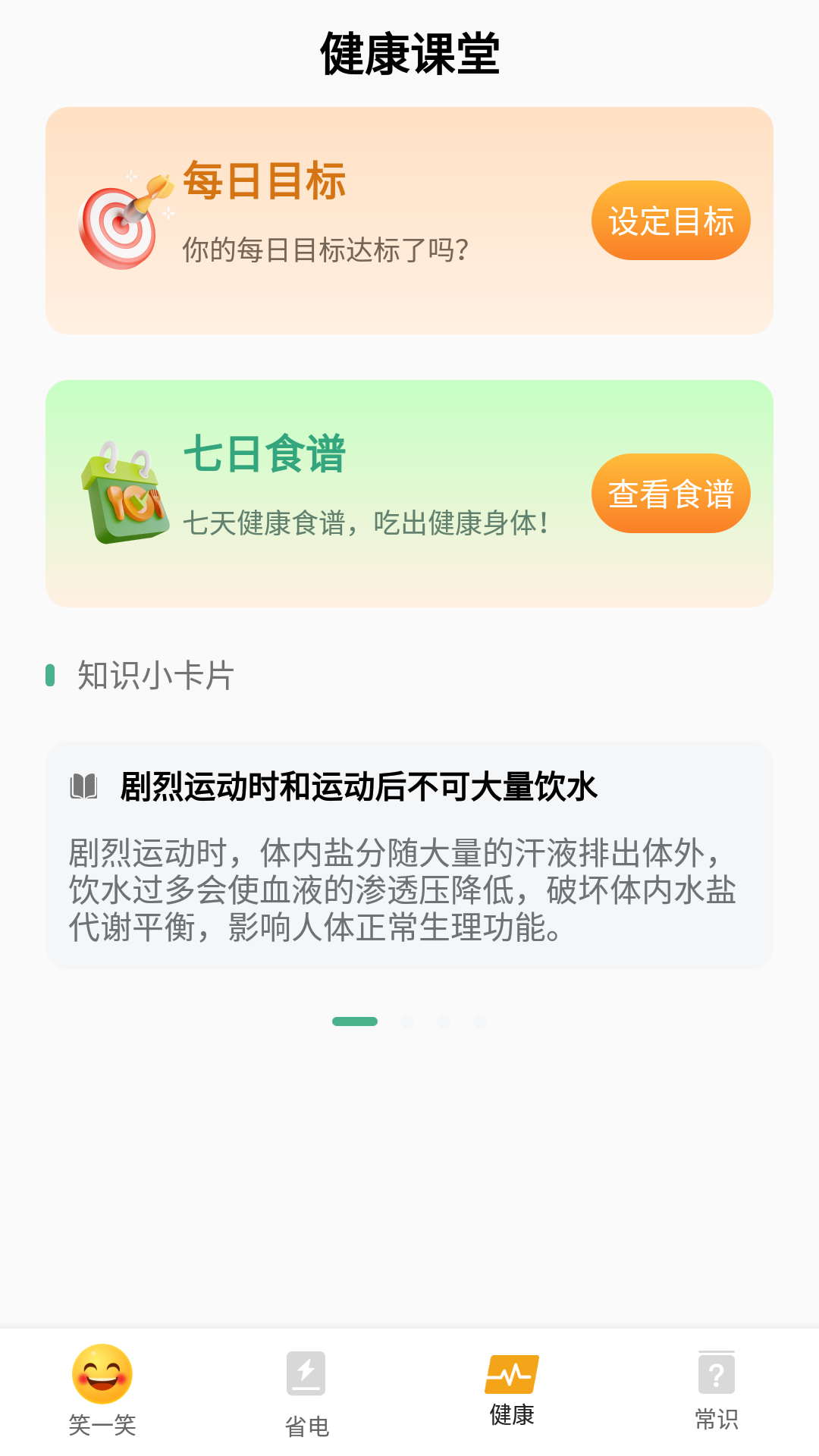This screenshot has width=819, height=1456.
Task: Click the open book icon on the knowledge card
Action: tap(85, 787)
